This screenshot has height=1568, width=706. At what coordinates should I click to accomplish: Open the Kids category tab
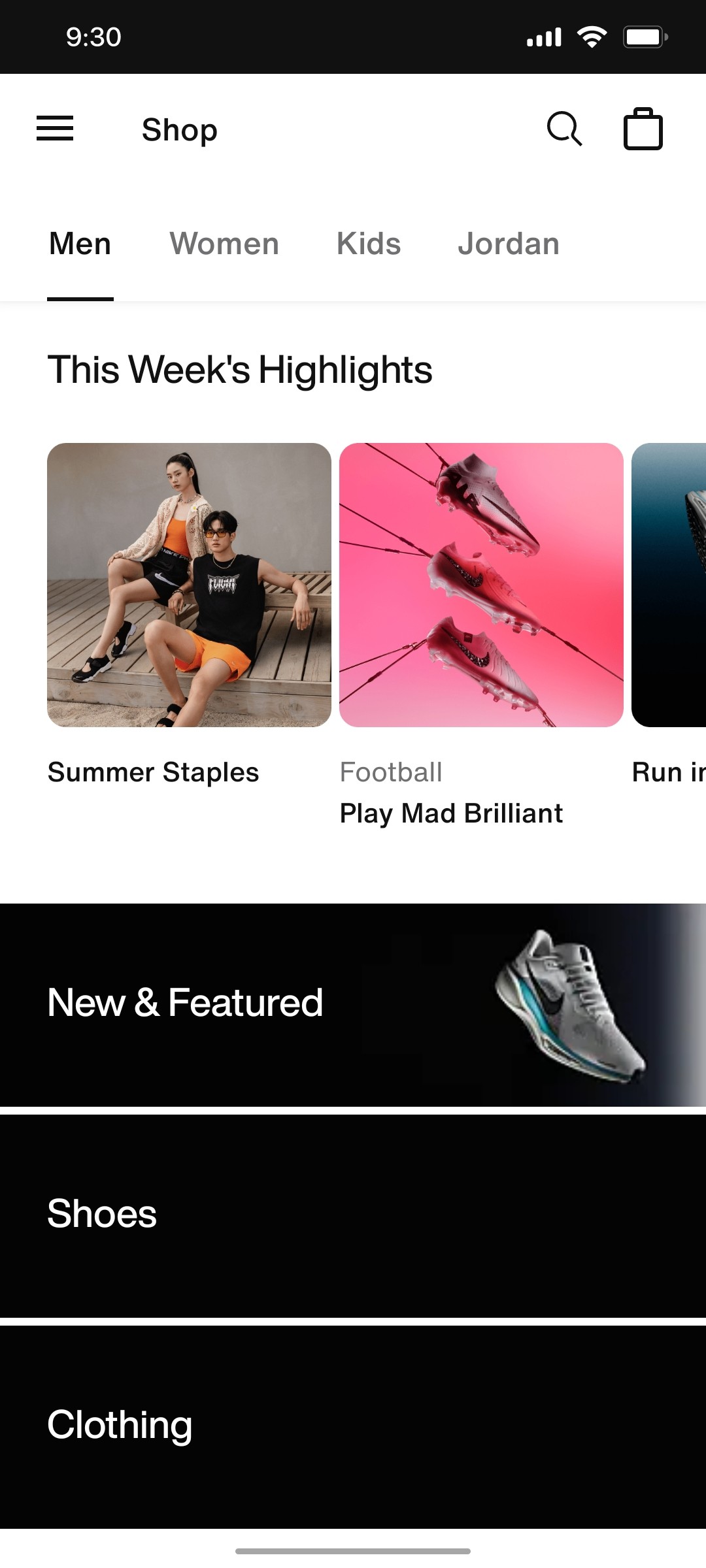369,244
